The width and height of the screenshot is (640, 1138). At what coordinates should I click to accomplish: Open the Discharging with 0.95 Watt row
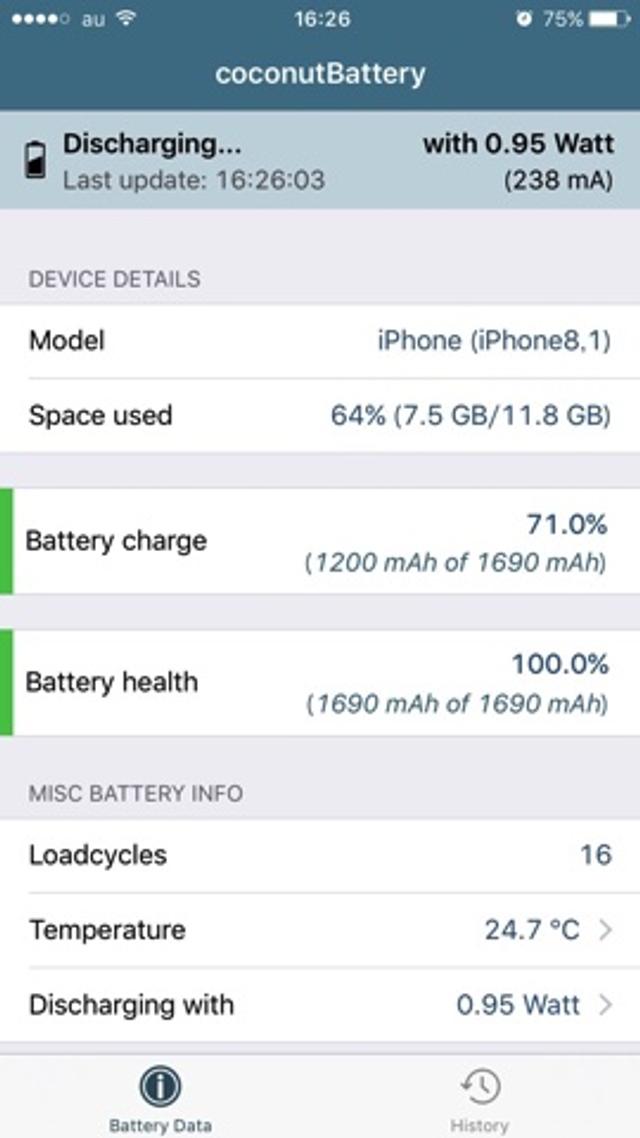320,1004
